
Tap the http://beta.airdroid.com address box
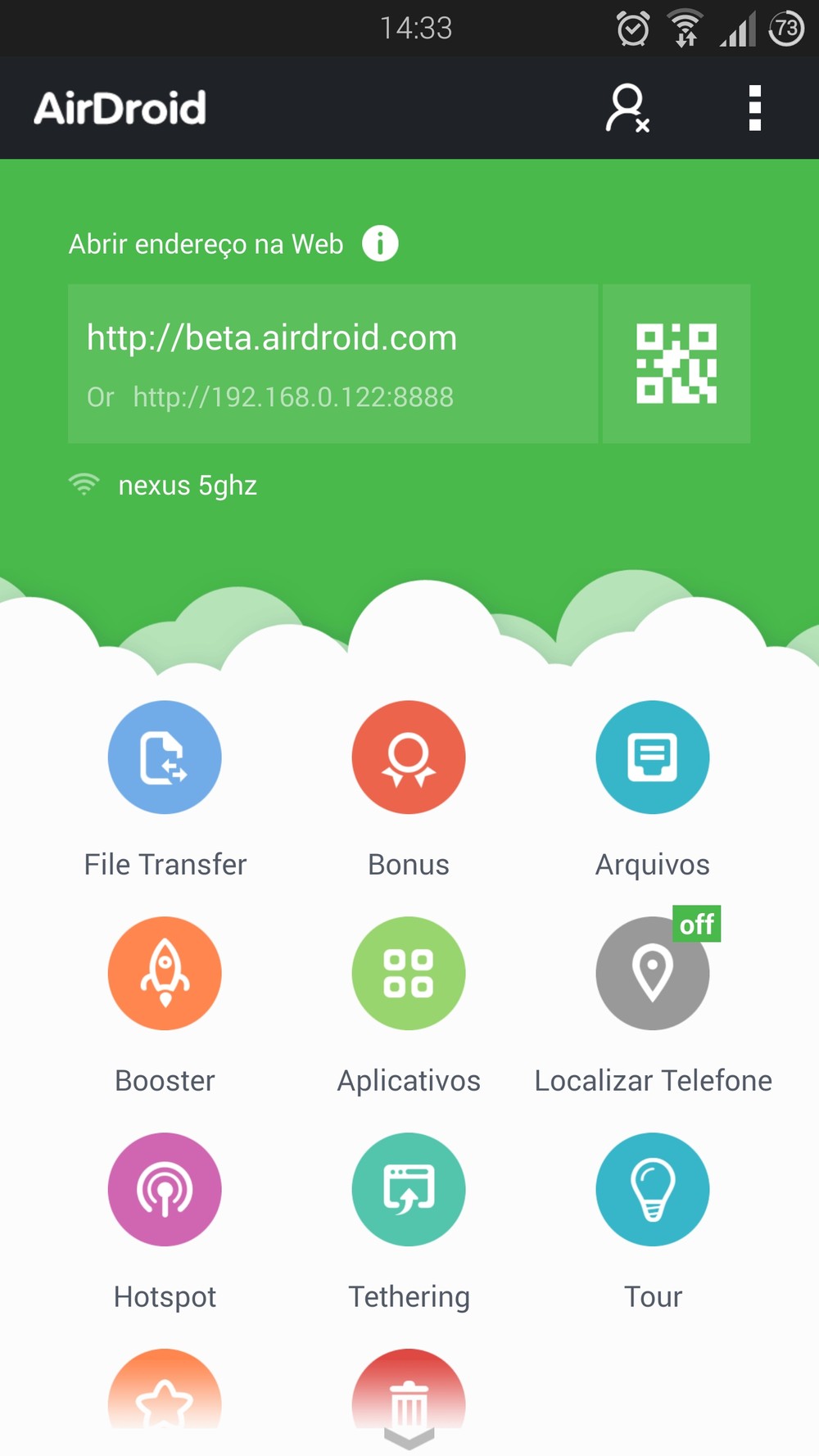click(333, 364)
